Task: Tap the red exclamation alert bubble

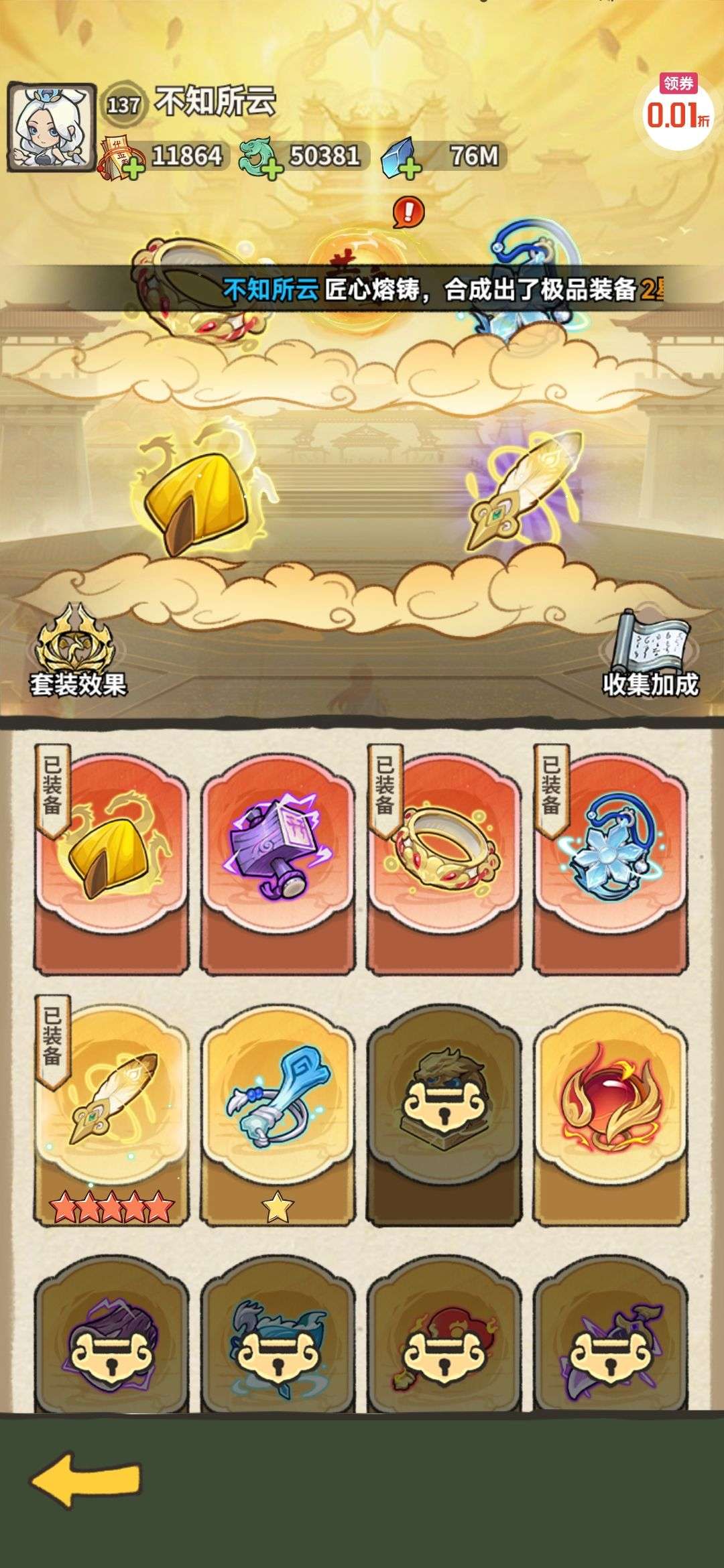Action: coord(408,212)
